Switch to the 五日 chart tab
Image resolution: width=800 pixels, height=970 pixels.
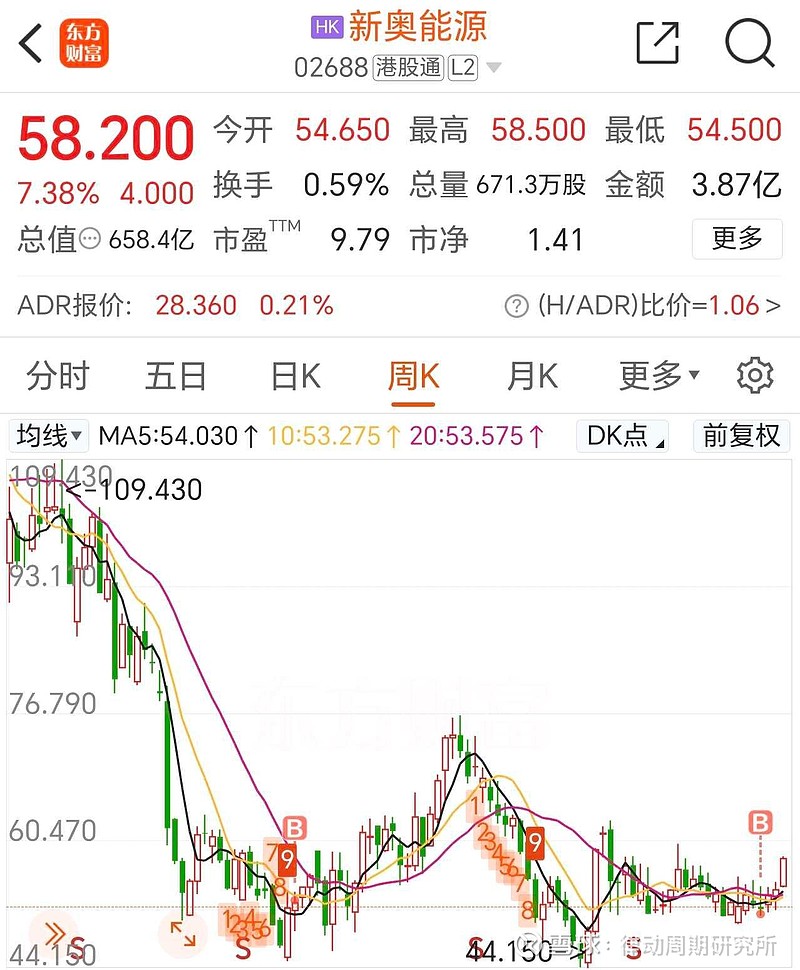176,377
